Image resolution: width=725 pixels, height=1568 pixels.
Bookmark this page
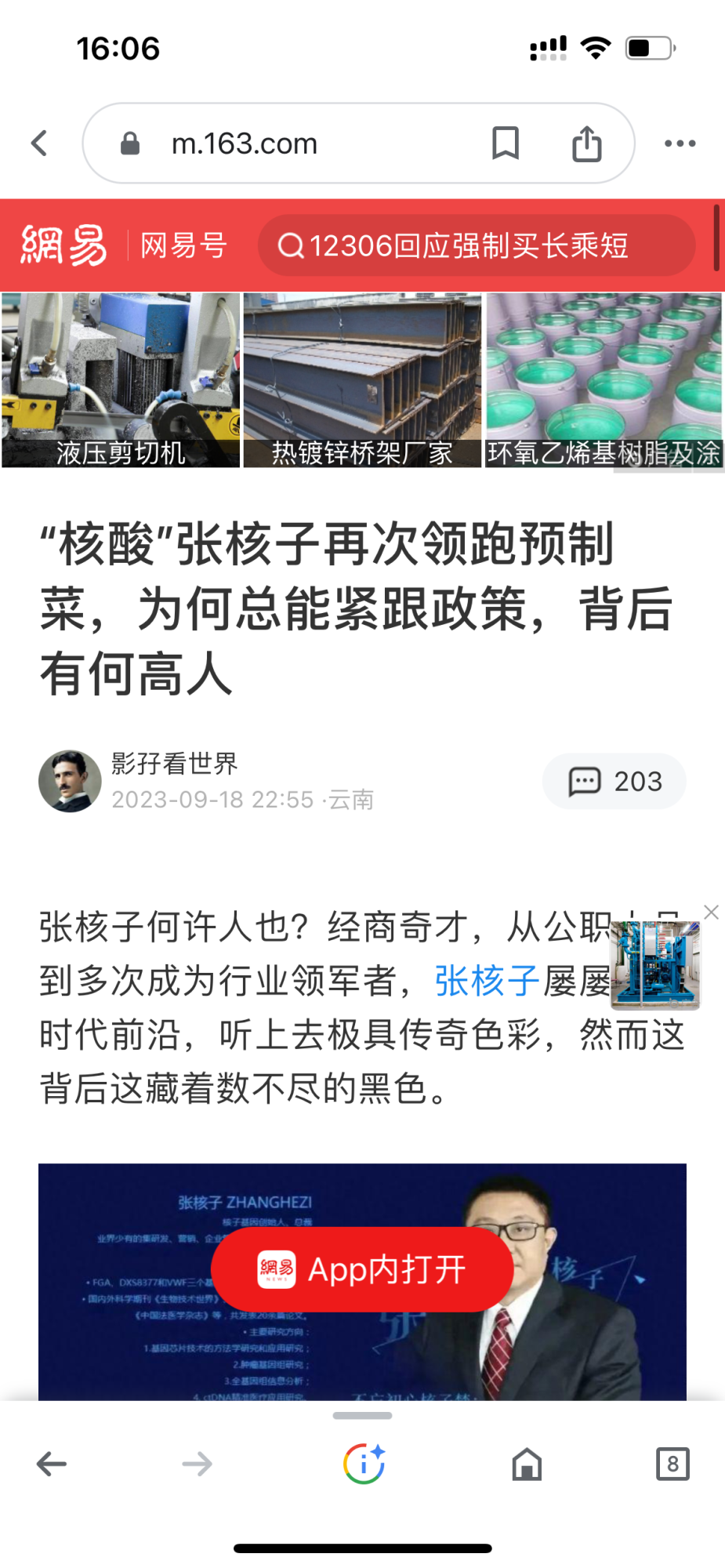[506, 143]
